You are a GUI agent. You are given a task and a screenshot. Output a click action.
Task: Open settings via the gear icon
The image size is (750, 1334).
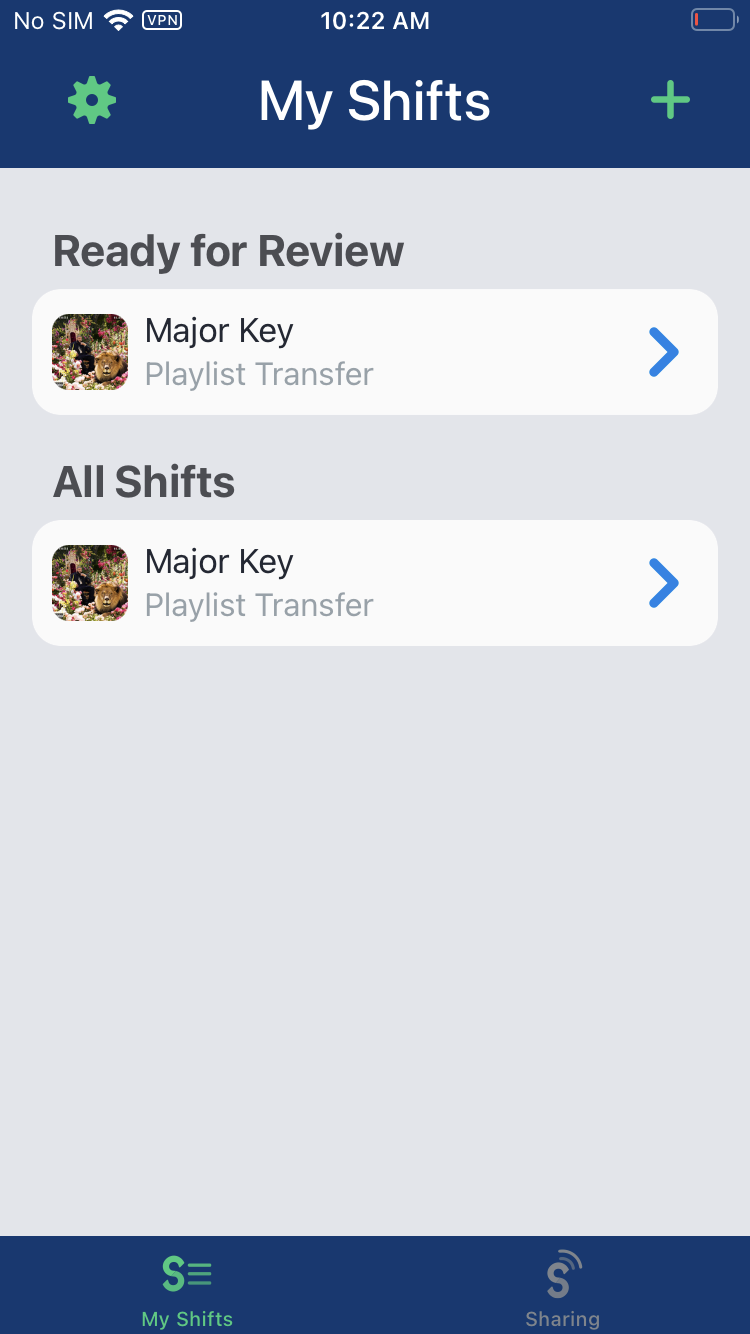[x=92, y=101]
